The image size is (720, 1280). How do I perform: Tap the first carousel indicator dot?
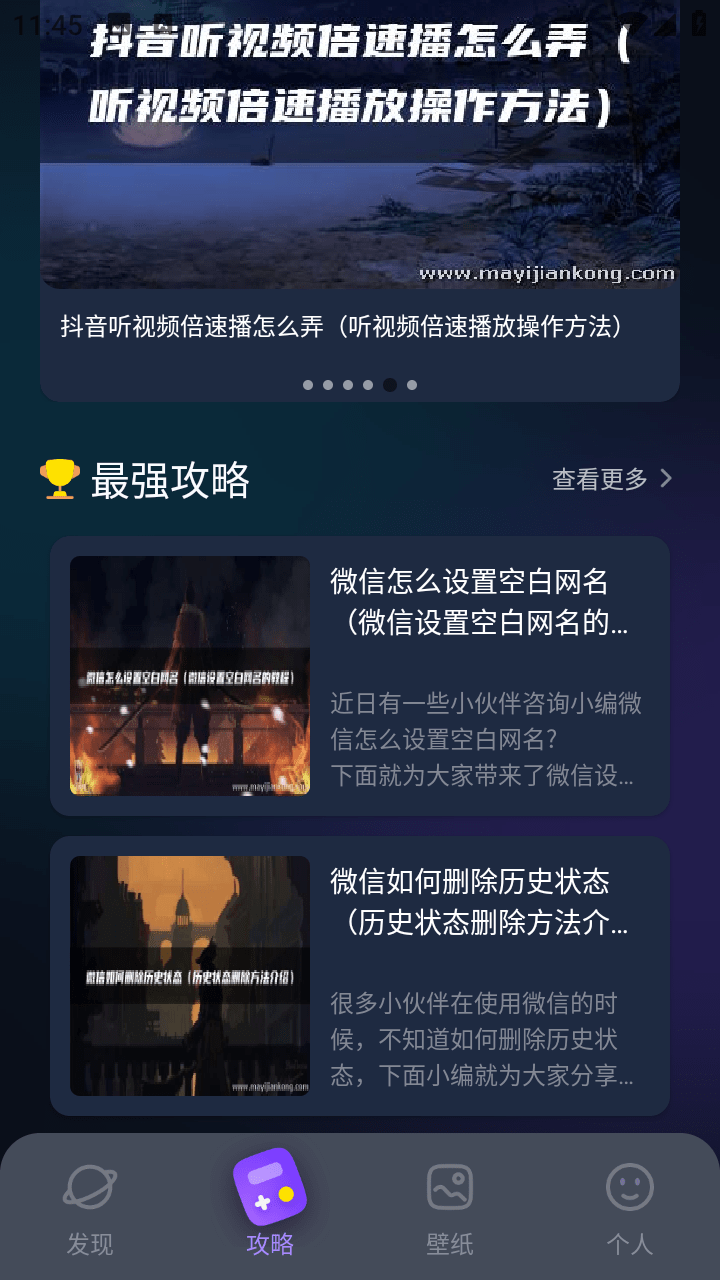click(307, 384)
